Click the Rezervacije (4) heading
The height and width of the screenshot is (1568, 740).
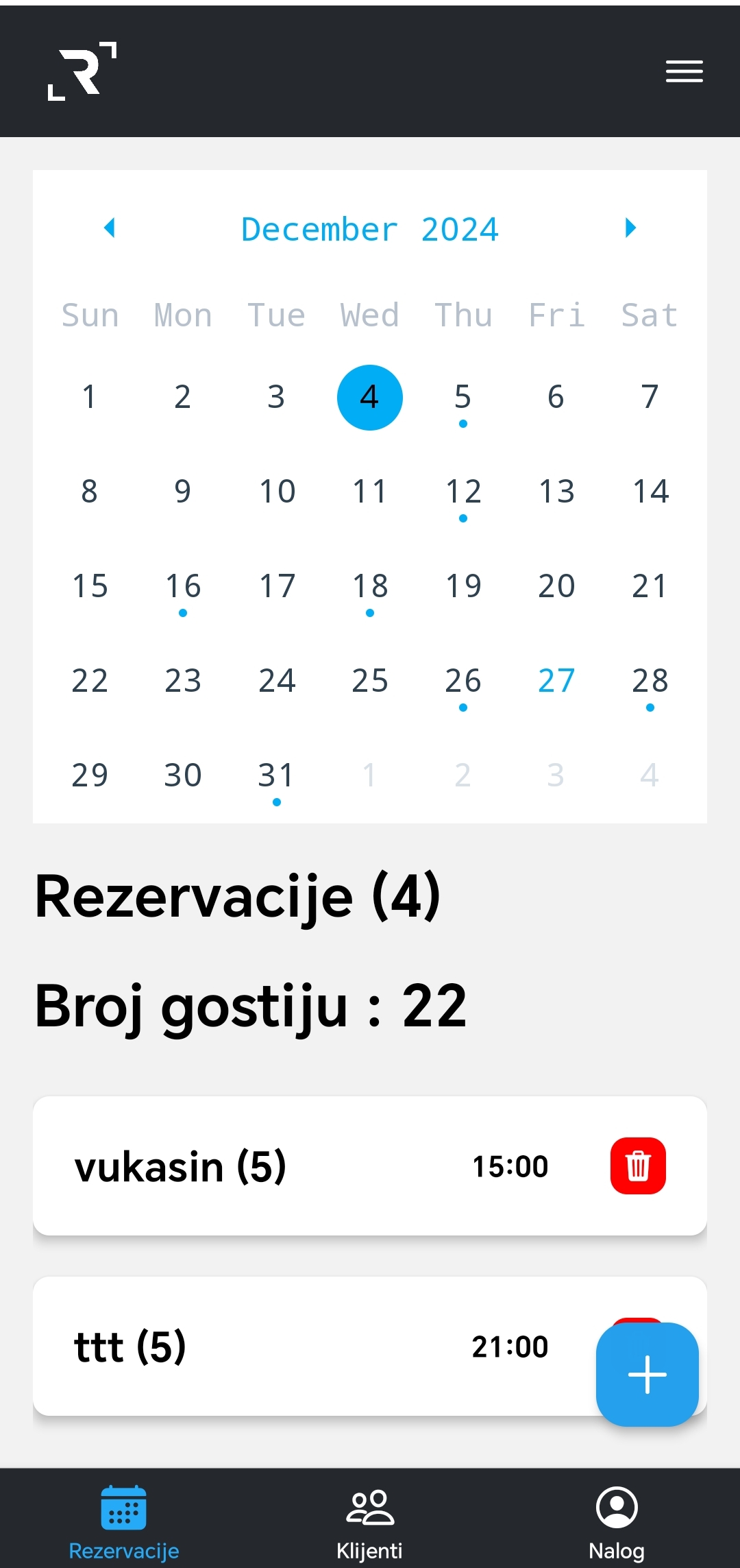pos(236,895)
